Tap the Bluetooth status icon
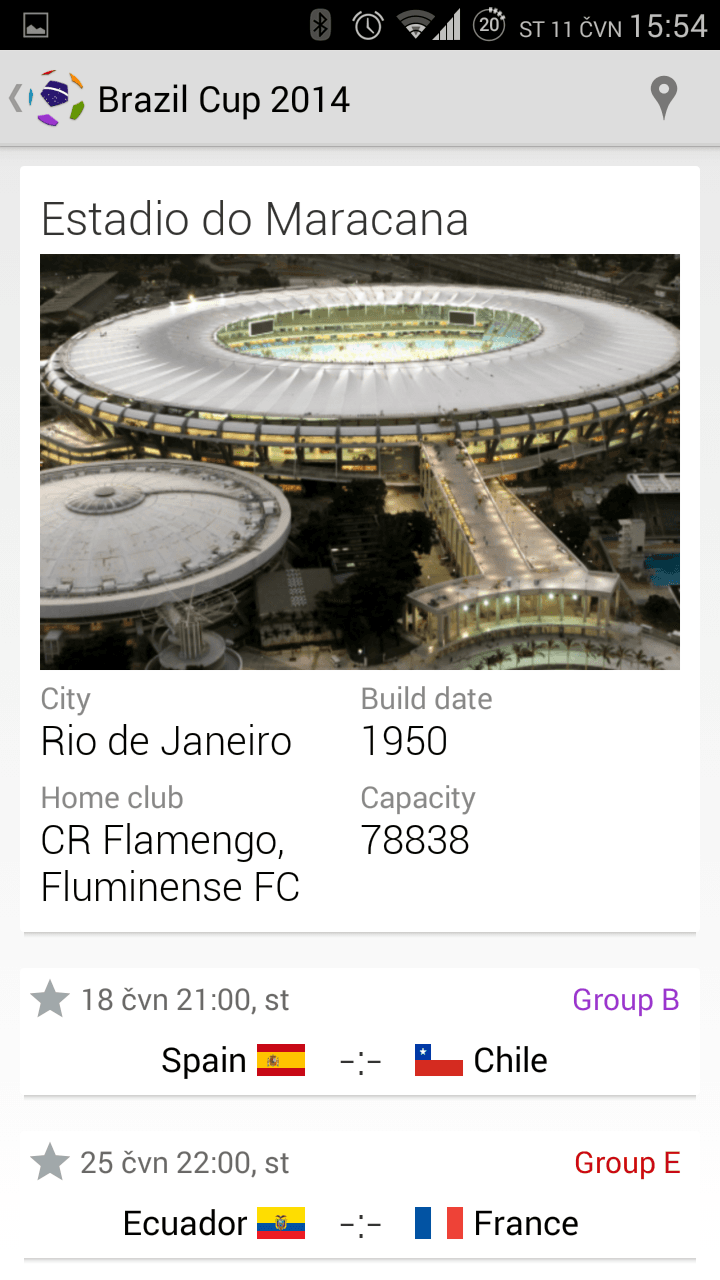This screenshot has width=720, height=1280. click(320, 27)
